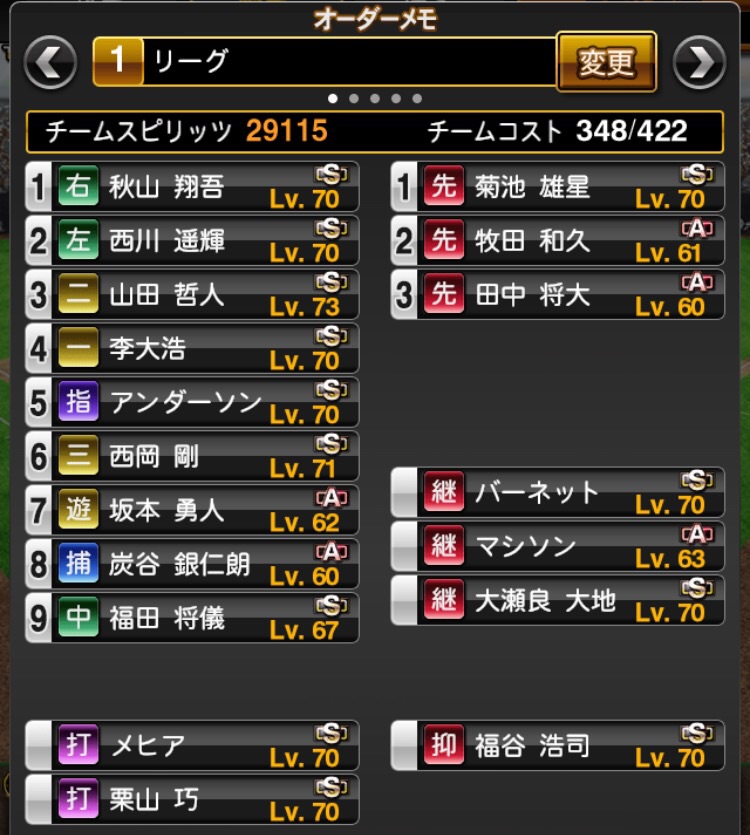750x835 pixels.
Task: Select third baseman 西岡 剛
Action: (192, 457)
